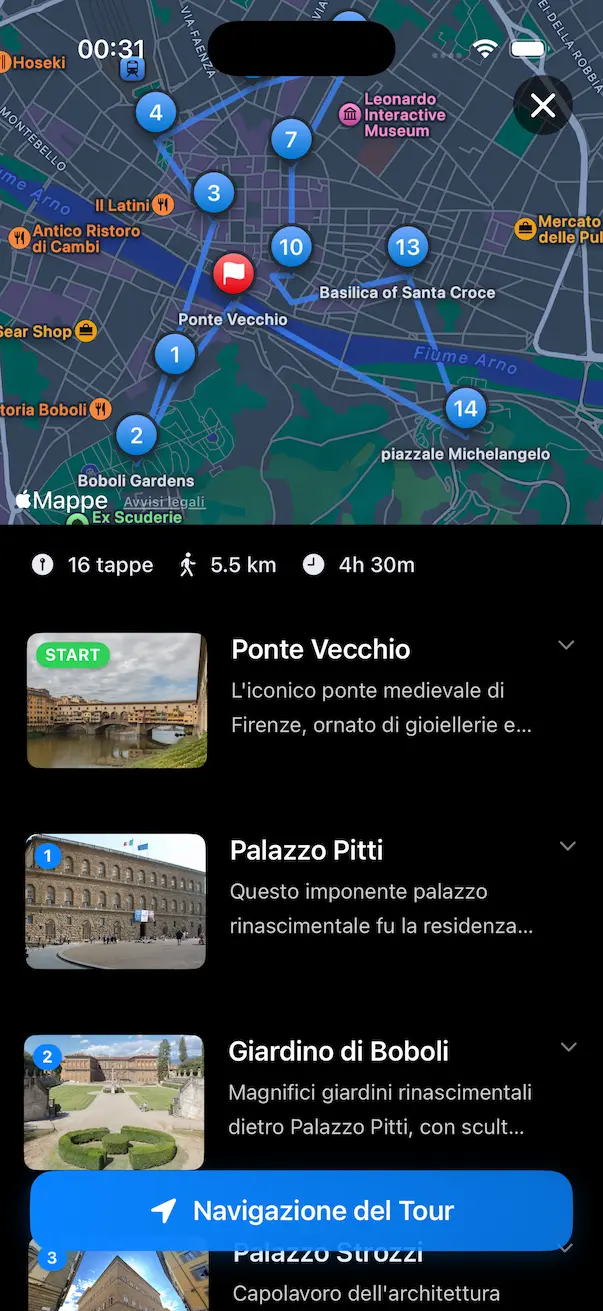
Task: Select map pin number 7
Action: coord(291,139)
